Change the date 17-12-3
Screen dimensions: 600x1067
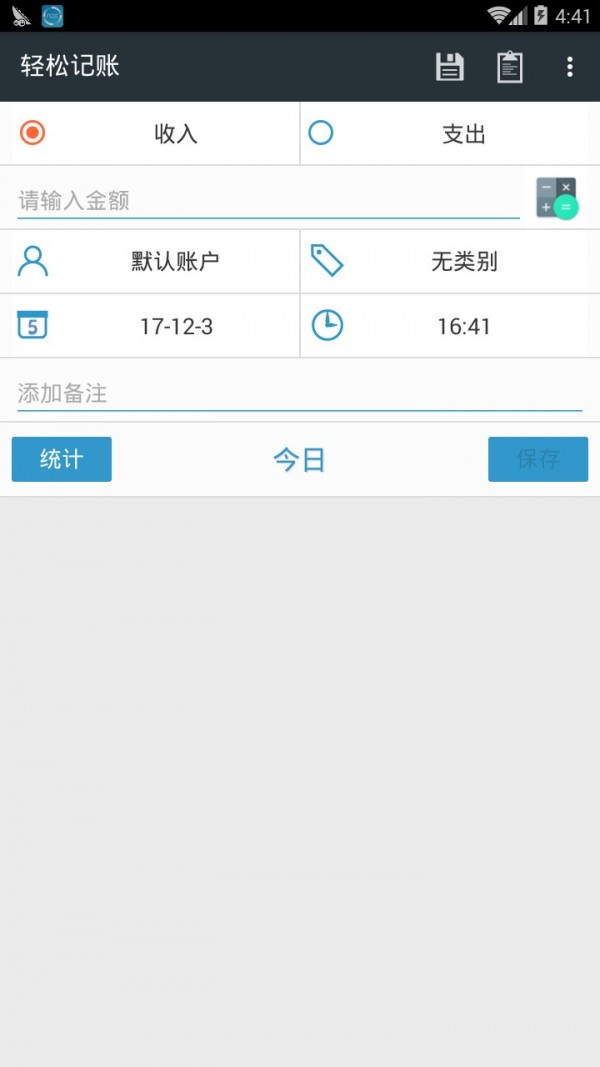click(x=155, y=326)
